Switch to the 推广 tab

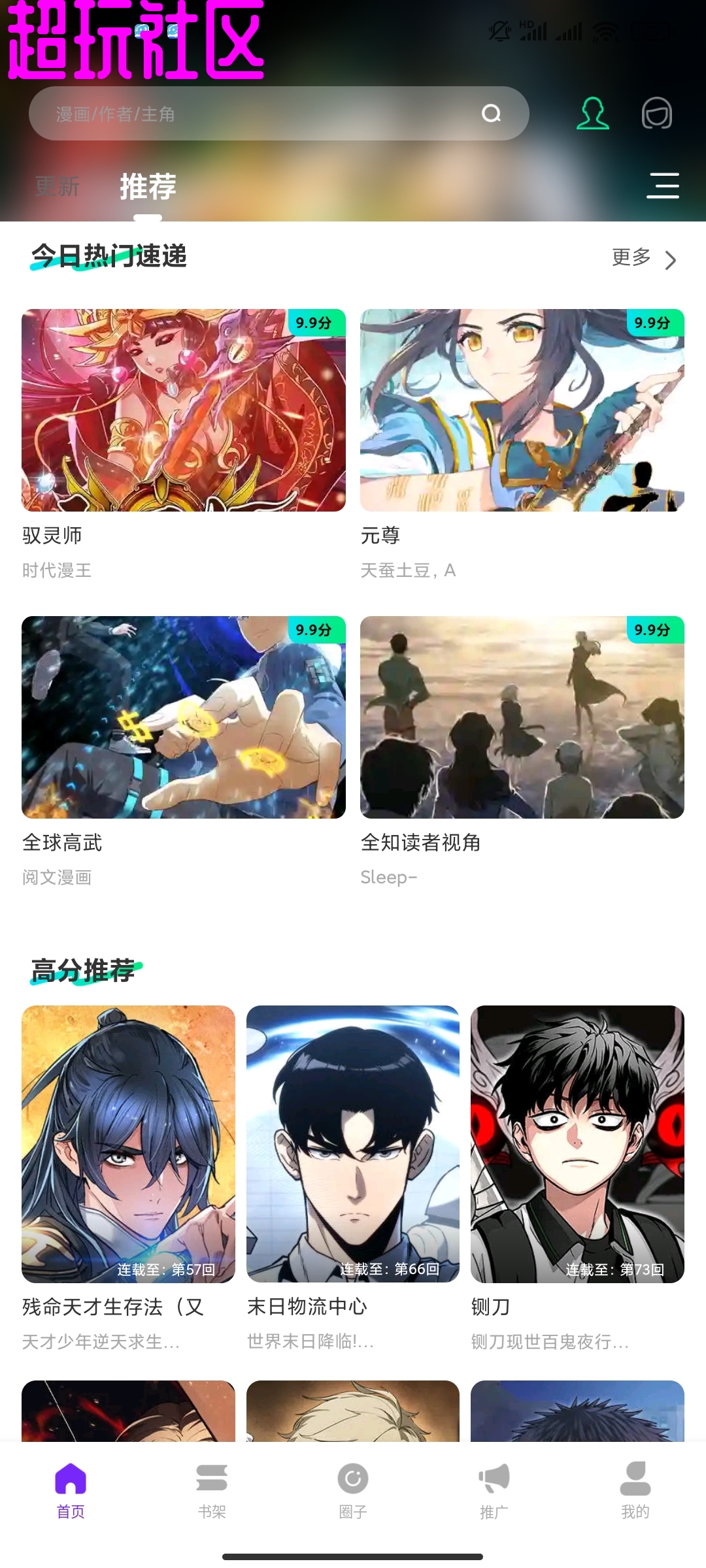coord(494,1488)
